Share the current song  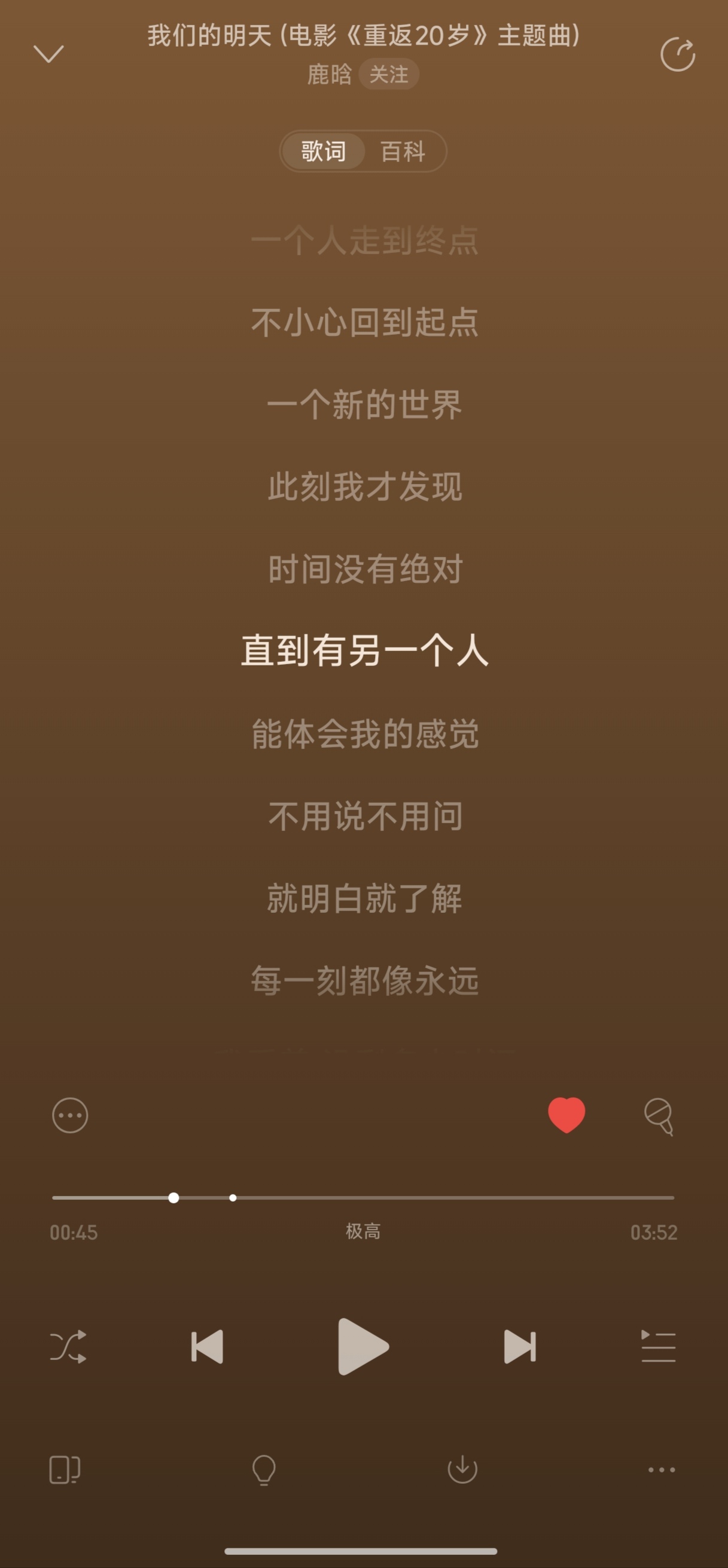click(x=678, y=54)
